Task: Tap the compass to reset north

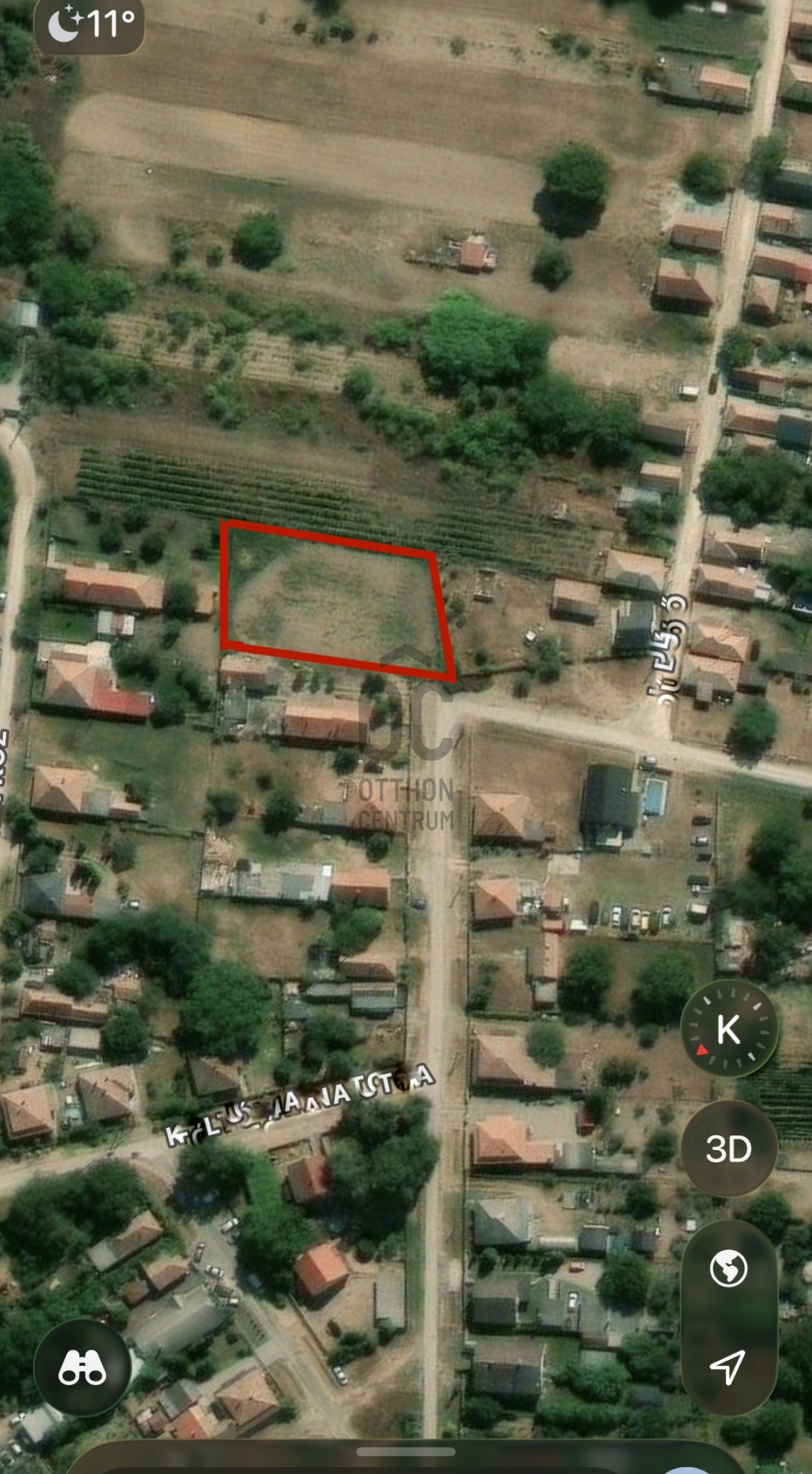Action: [728, 1029]
